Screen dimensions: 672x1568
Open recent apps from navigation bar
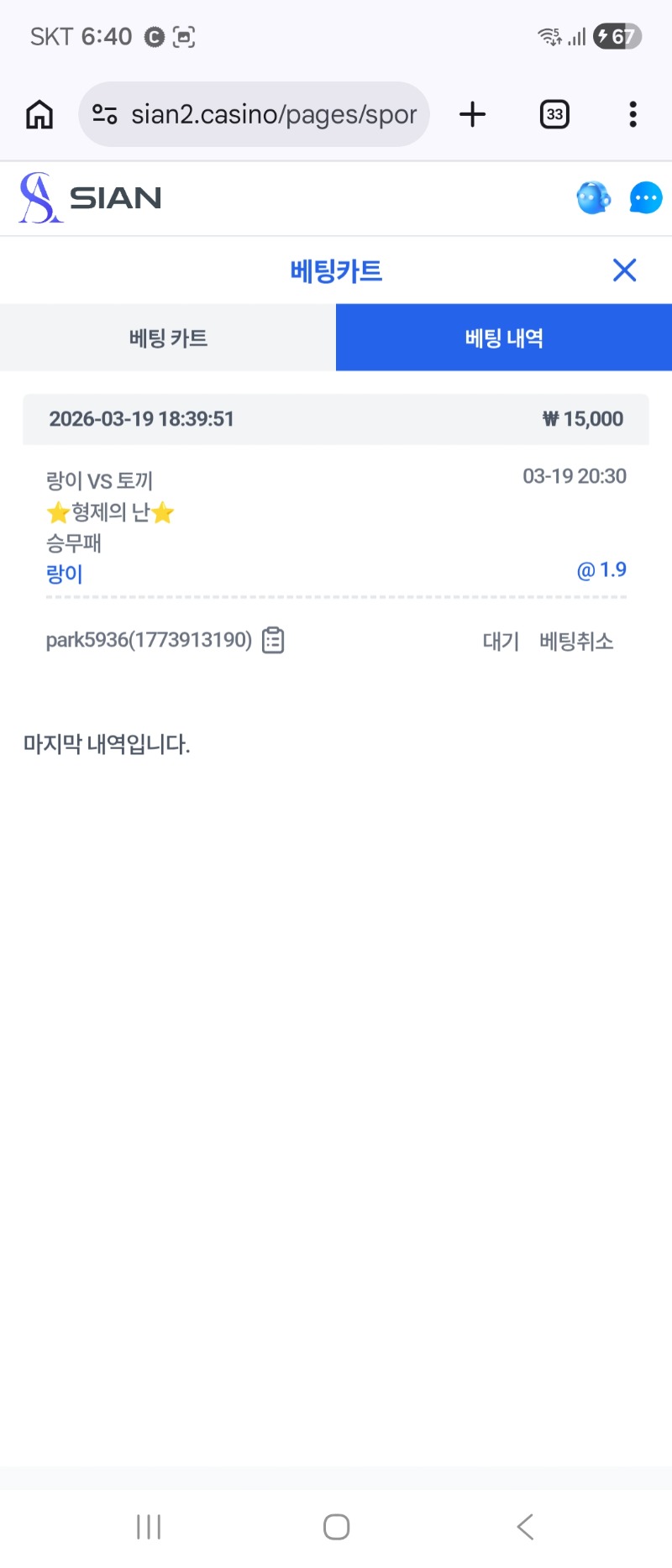point(149,1526)
